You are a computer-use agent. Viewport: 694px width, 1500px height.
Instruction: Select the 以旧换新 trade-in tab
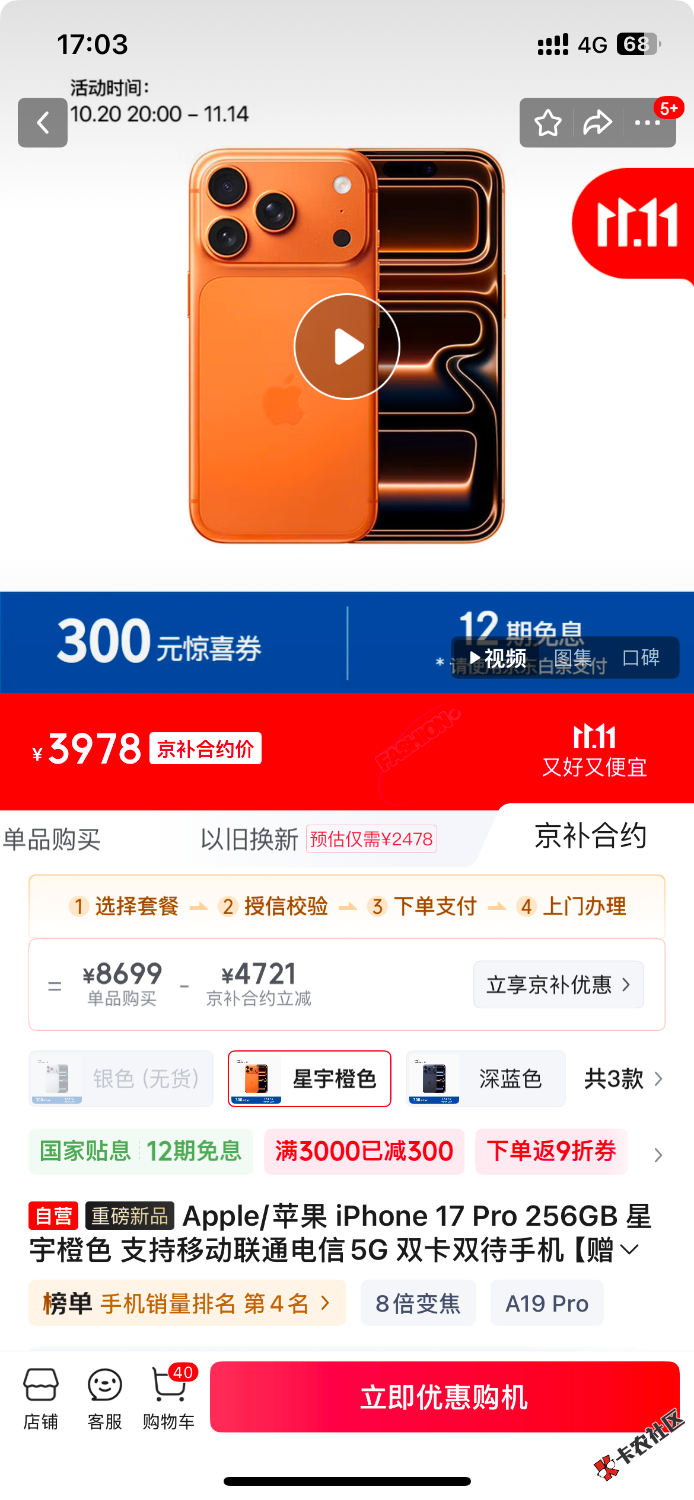coord(250,839)
